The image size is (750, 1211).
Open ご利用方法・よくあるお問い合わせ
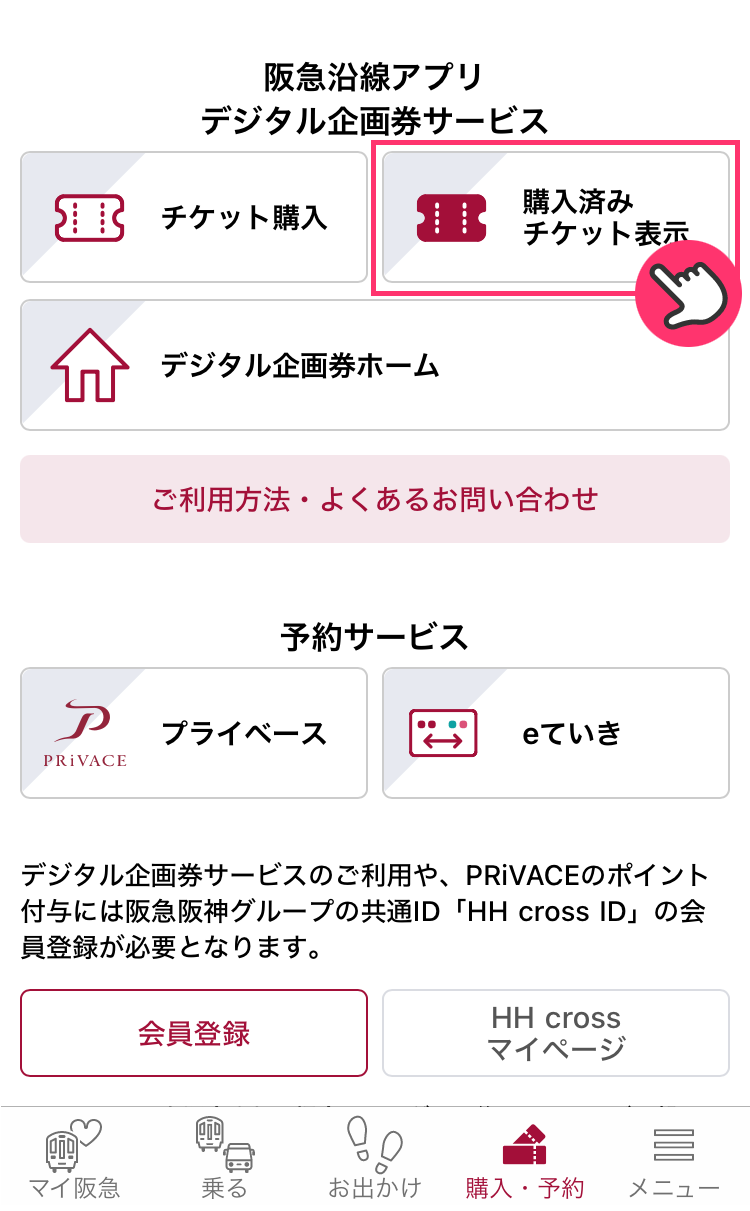click(374, 499)
